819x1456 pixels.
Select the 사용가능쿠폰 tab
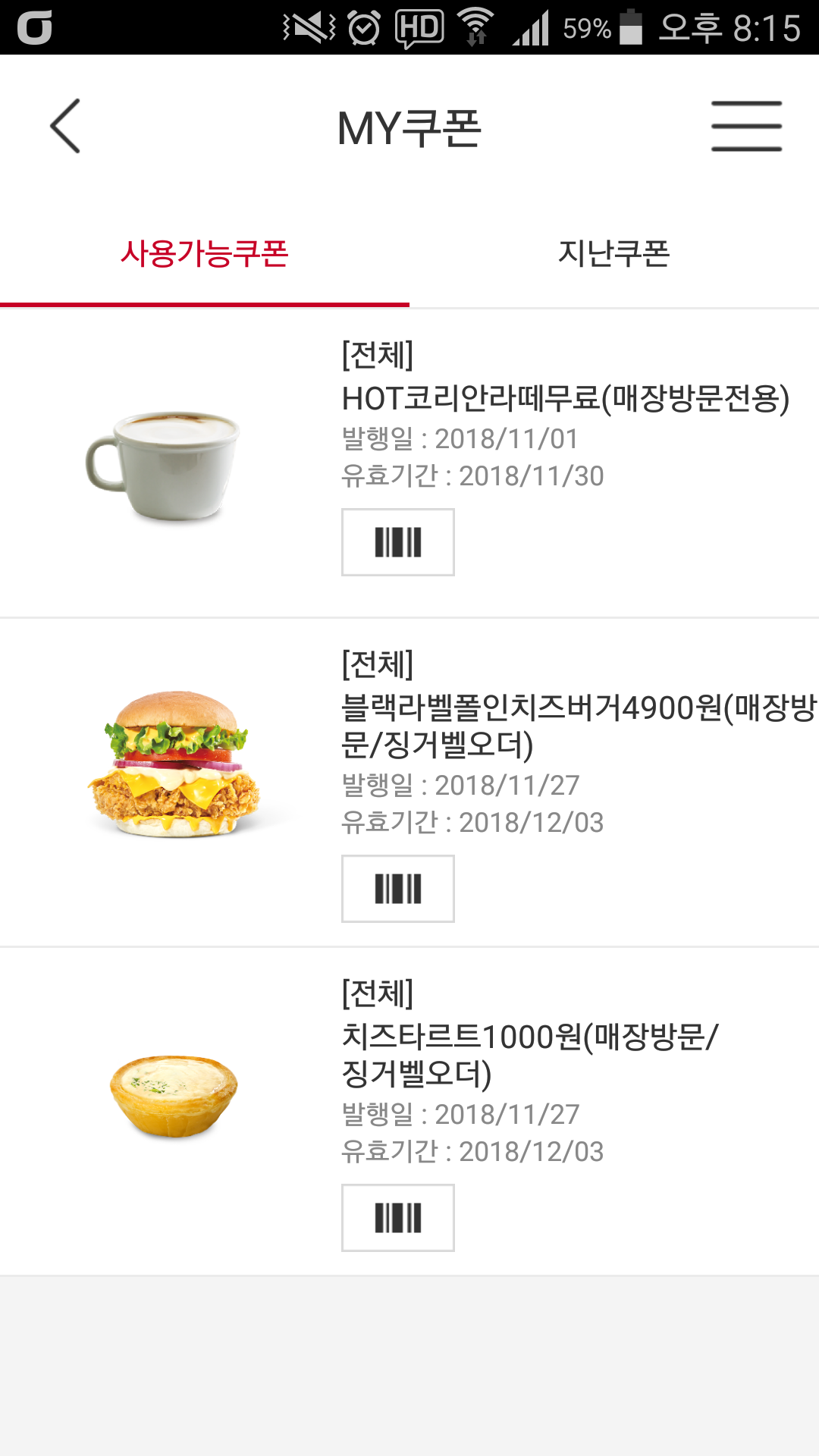coord(205,254)
